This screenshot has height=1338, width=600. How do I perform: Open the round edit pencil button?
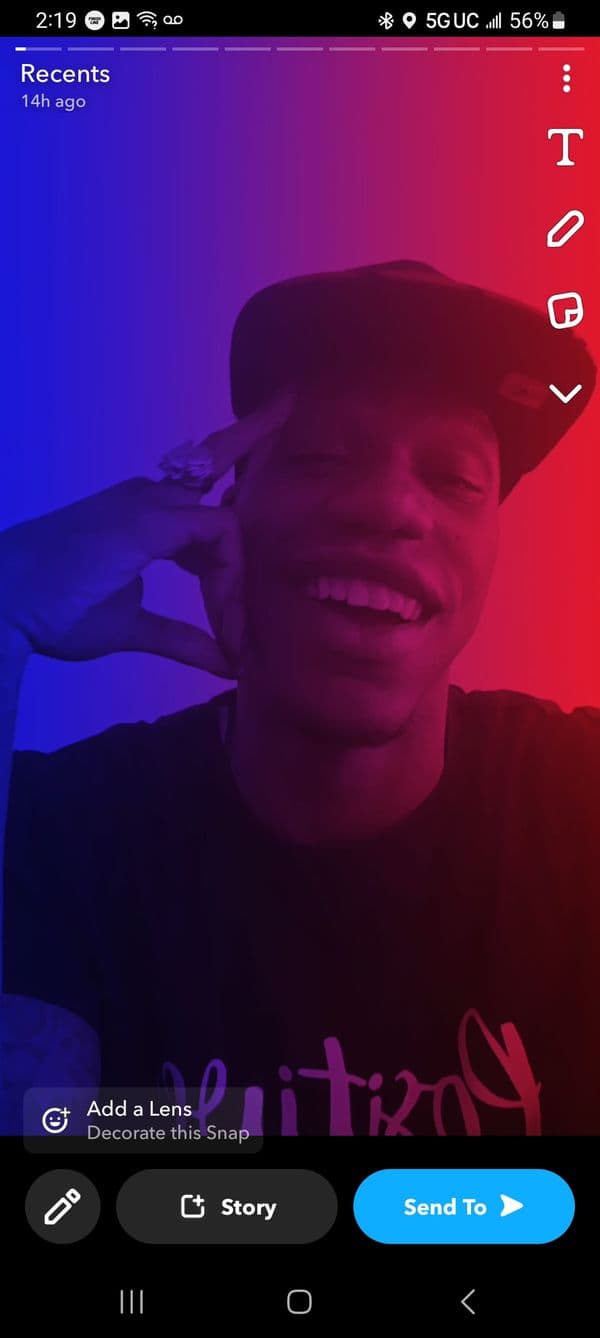pyautogui.click(x=62, y=1207)
